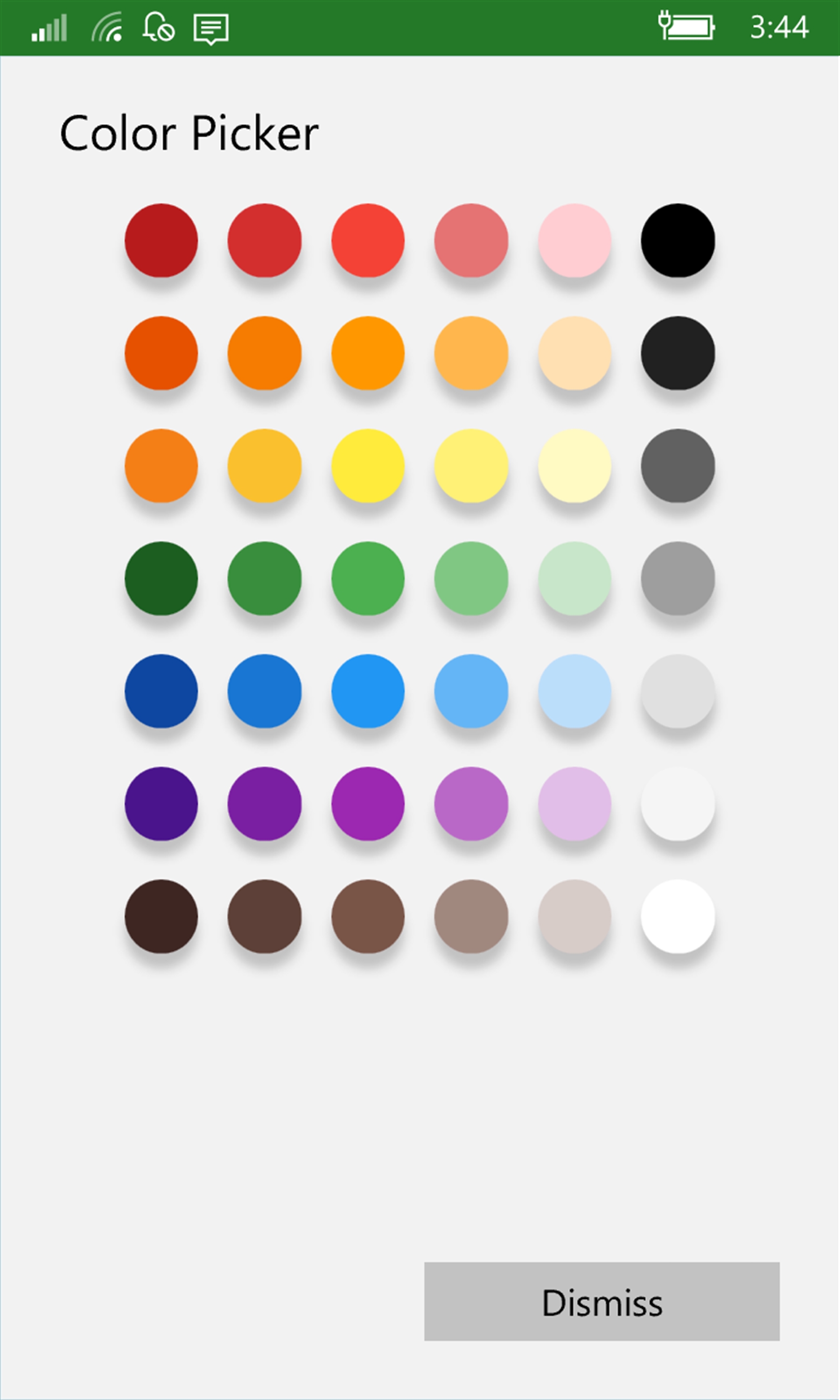This screenshot has height=1400, width=840.
Task: Select the salmon pink swatch
Action: pyautogui.click(x=471, y=240)
